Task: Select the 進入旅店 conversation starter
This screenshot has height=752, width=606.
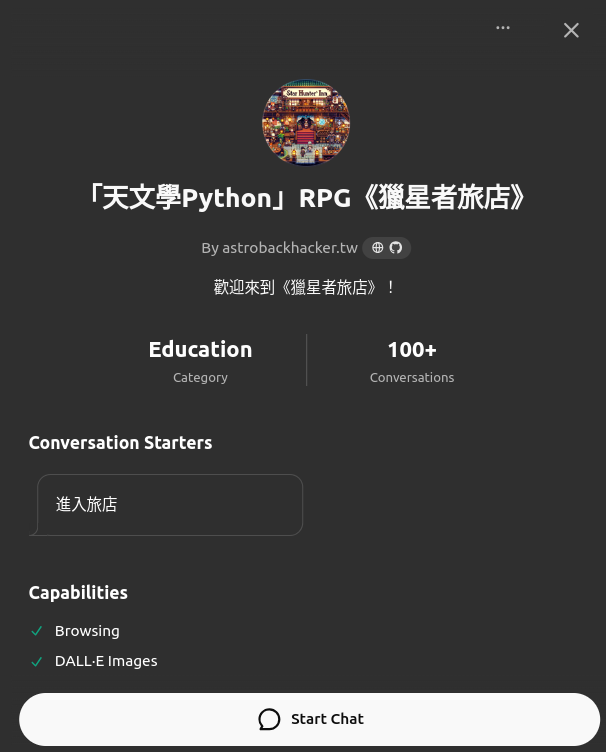Action: pyautogui.click(x=169, y=505)
